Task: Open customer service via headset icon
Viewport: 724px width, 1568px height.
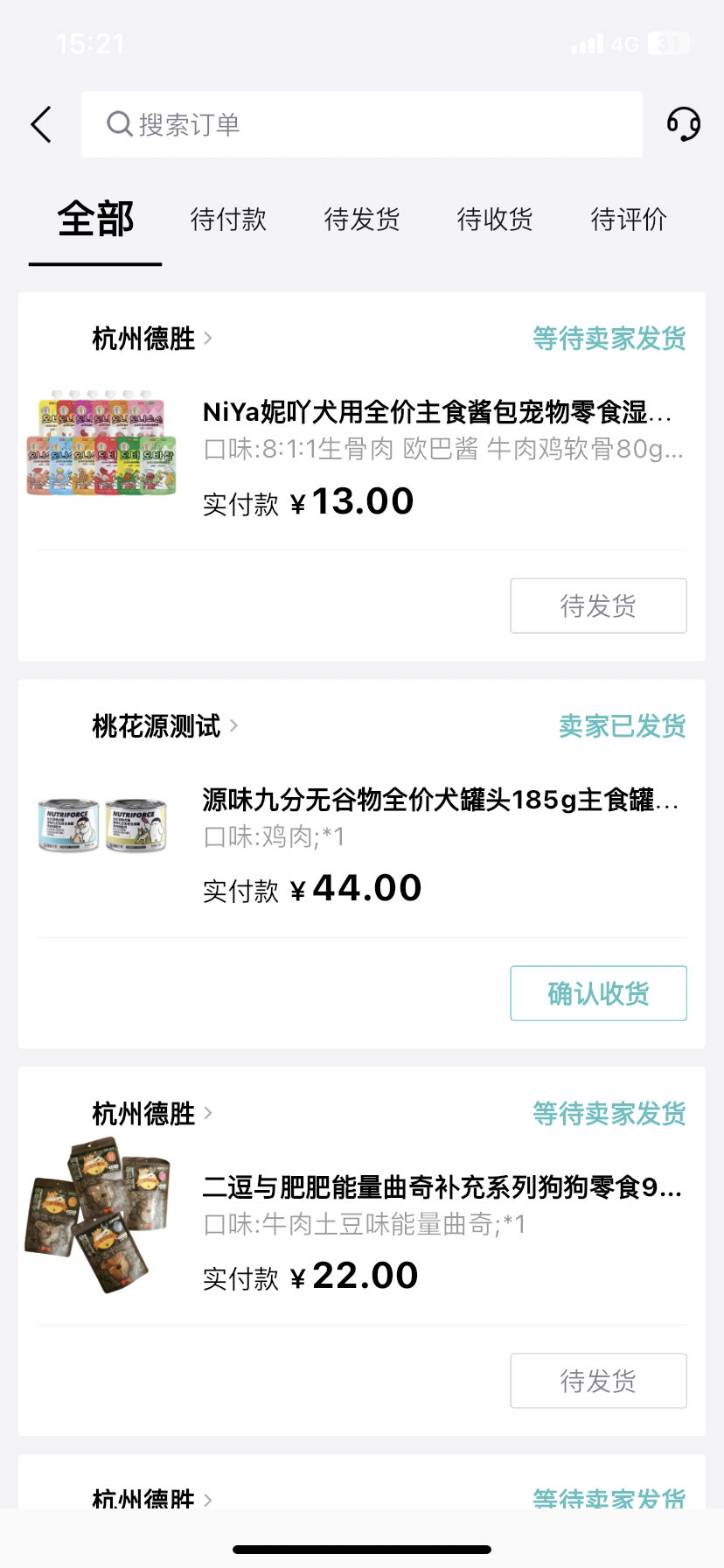Action: click(683, 124)
